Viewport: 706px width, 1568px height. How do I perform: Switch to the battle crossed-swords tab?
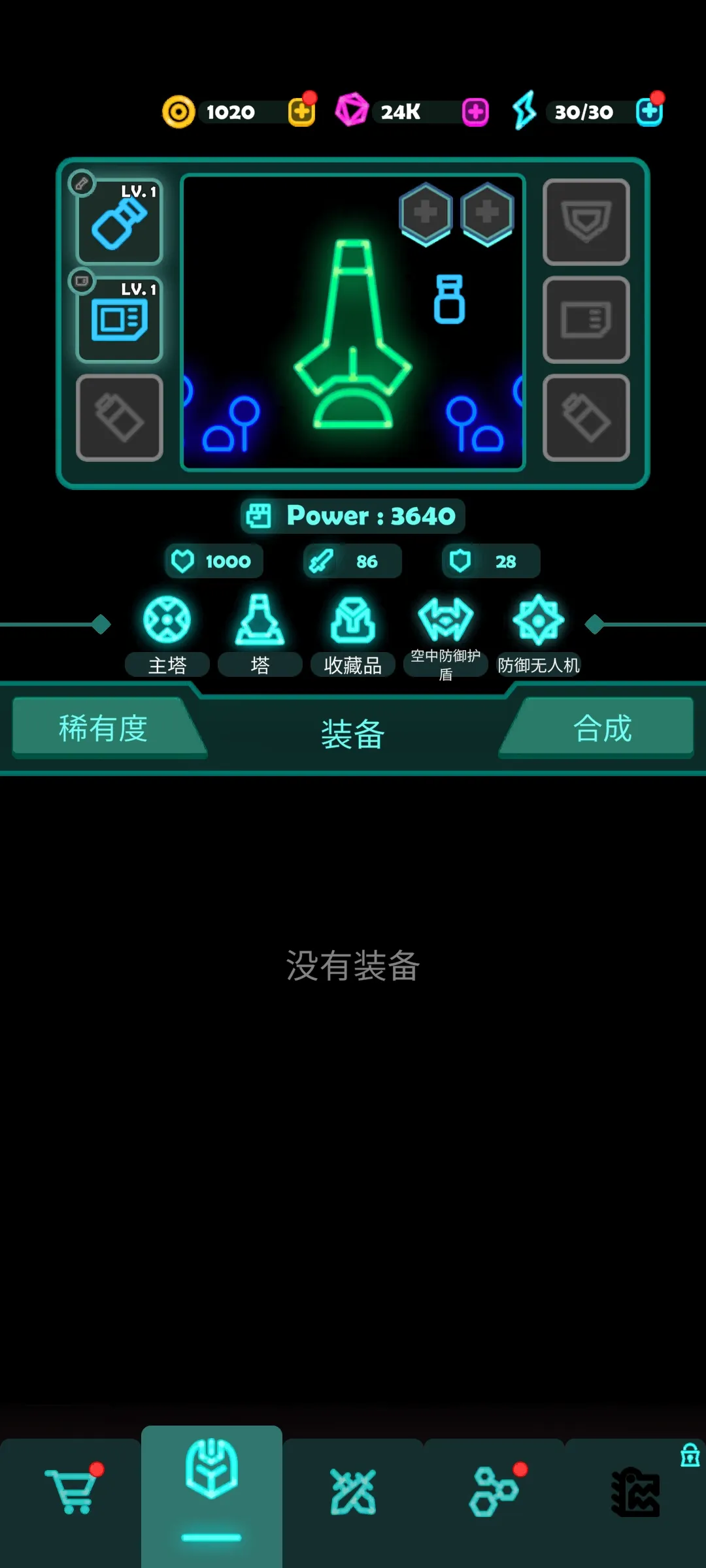click(x=353, y=1491)
